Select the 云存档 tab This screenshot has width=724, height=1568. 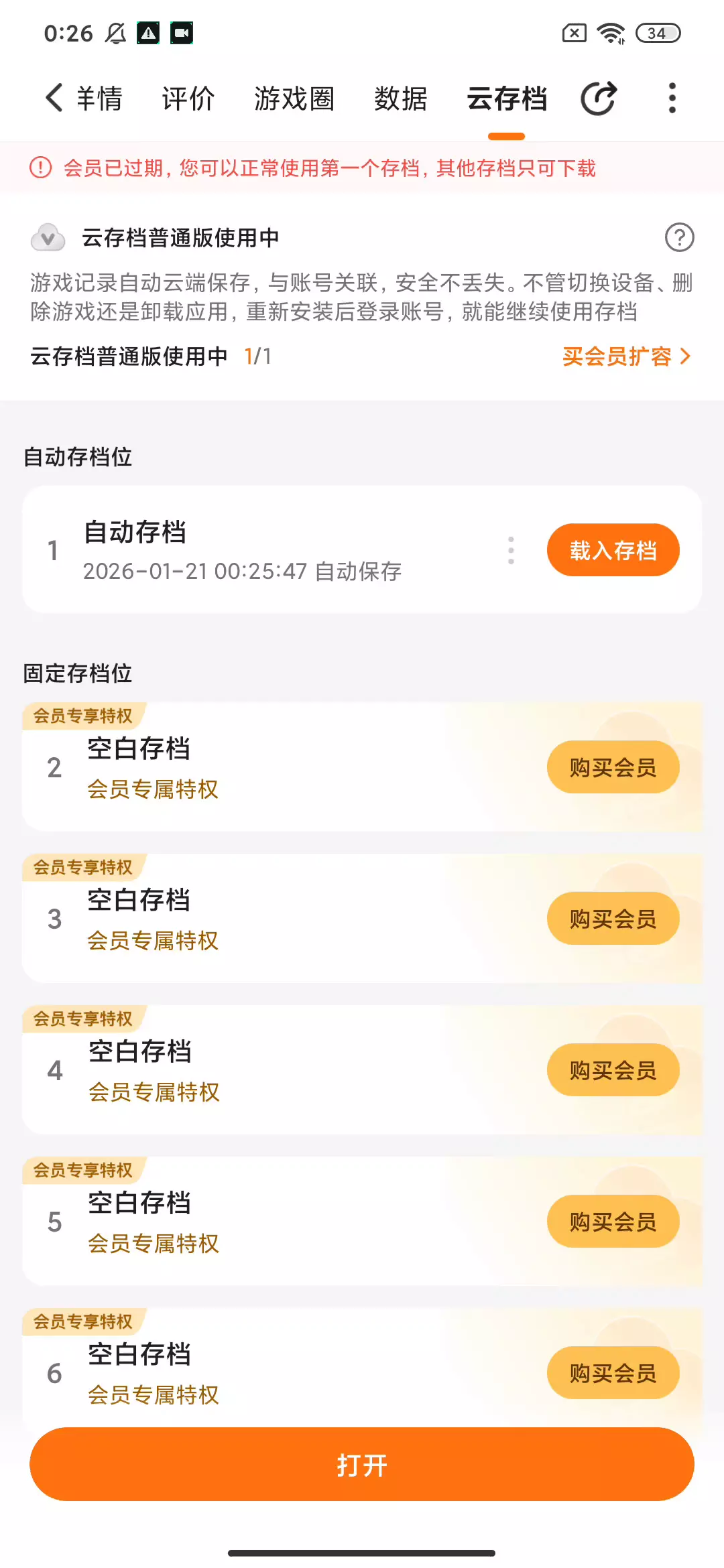(x=507, y=99)
